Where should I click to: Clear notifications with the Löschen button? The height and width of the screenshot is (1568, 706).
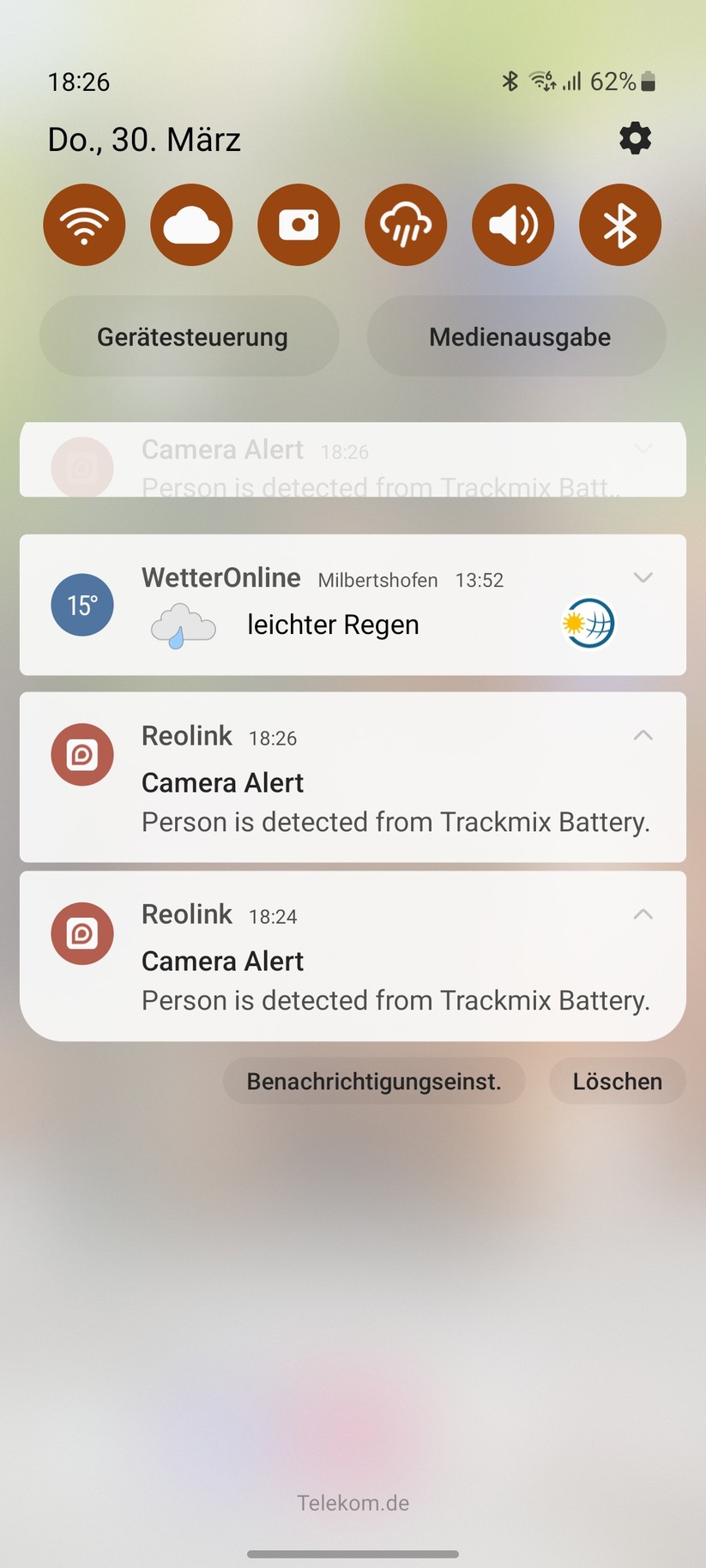click(617, 1081)
